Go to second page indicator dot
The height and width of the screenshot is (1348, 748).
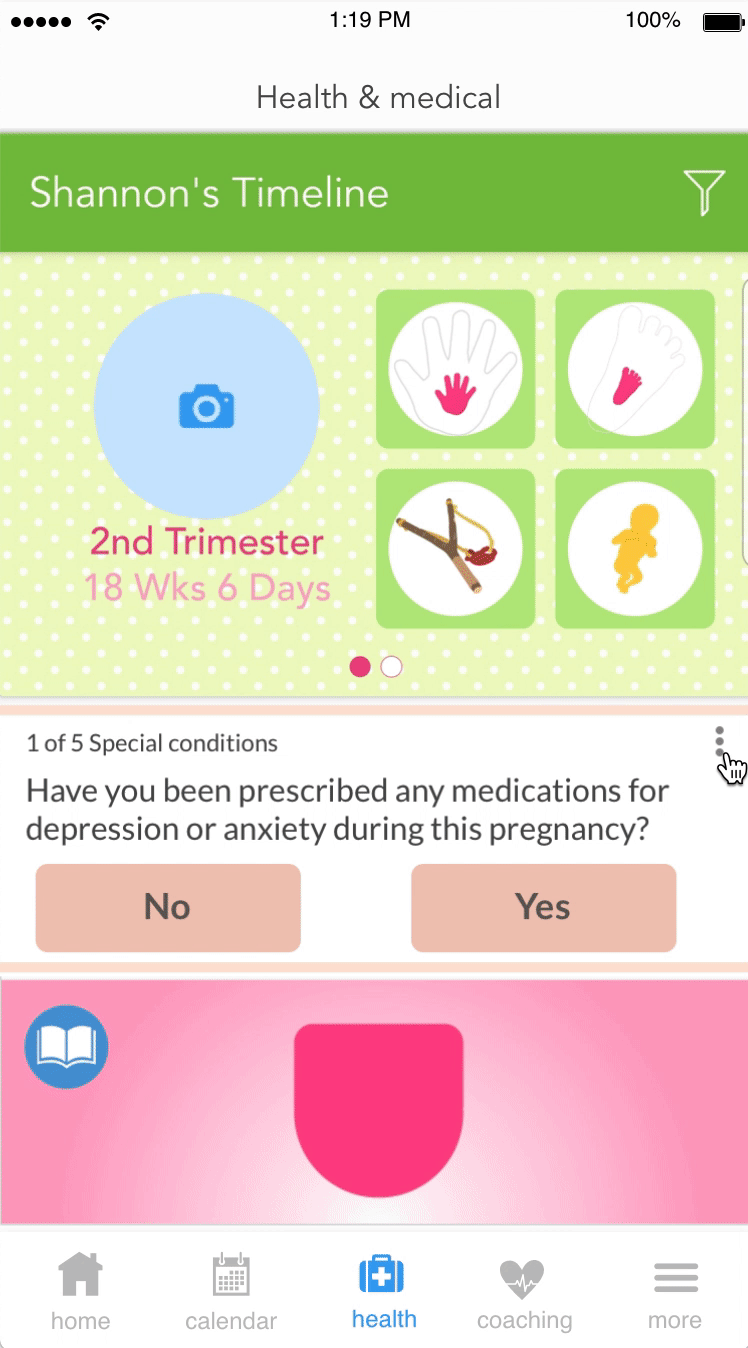point(391,666)
